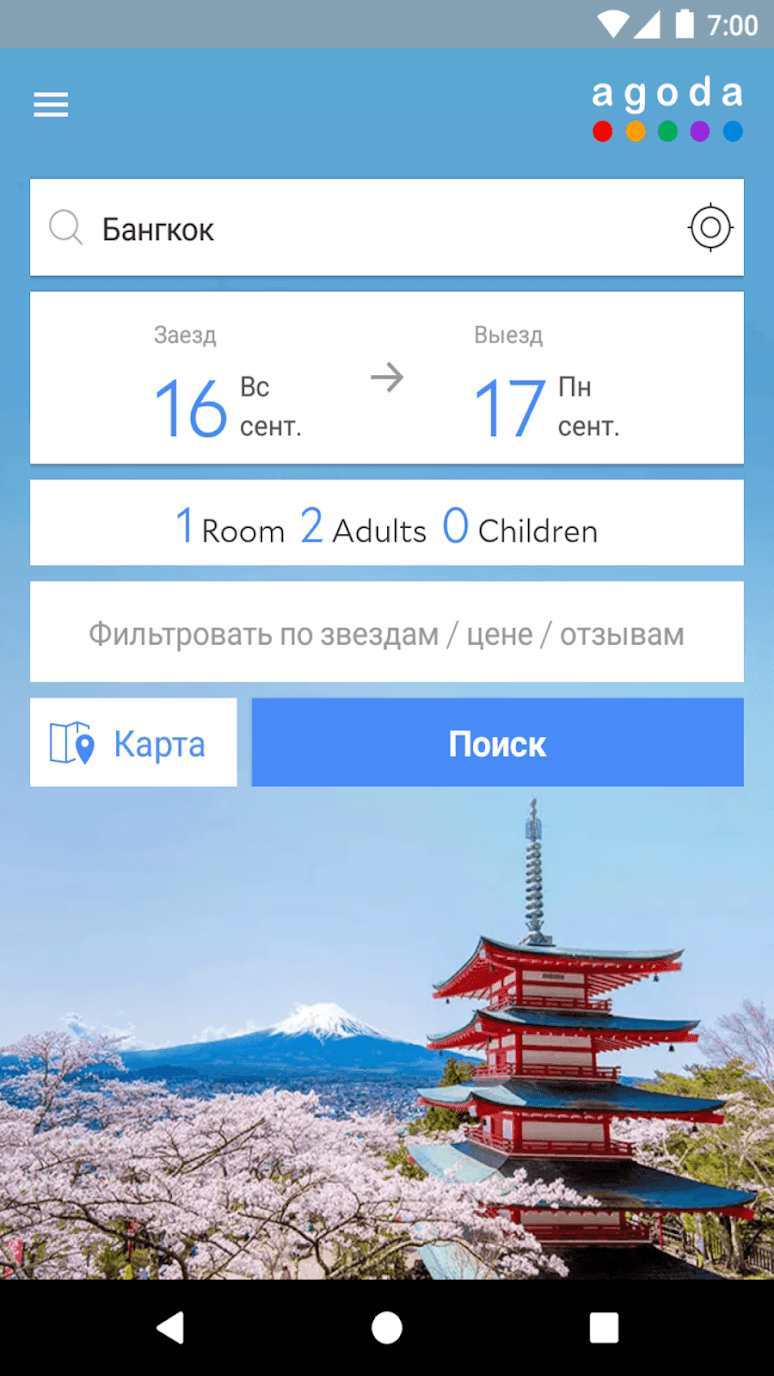Screen dimensions: 774x1376
Task: Use current location target icon
Action: tap(710, 228)
